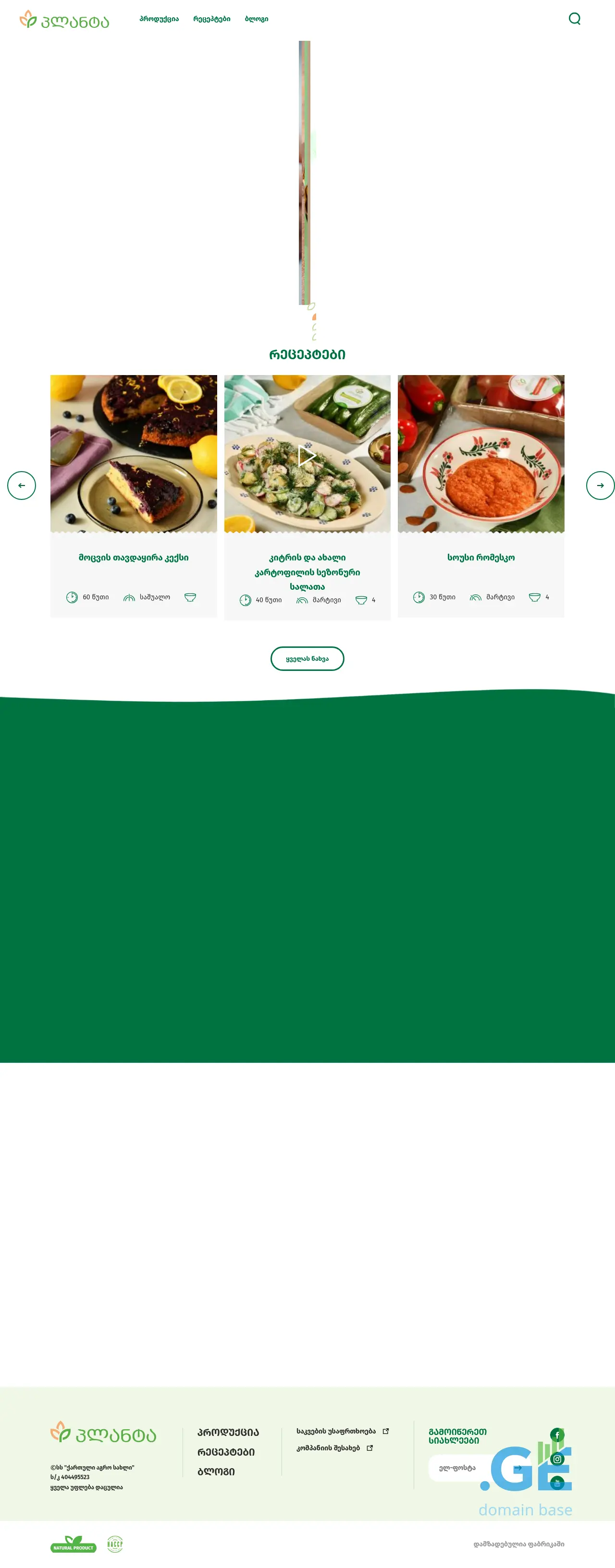Play the კიტრის და ახალი კარტოფილის salad video
The image size is (615, 1568).
[x=307, y=455]
